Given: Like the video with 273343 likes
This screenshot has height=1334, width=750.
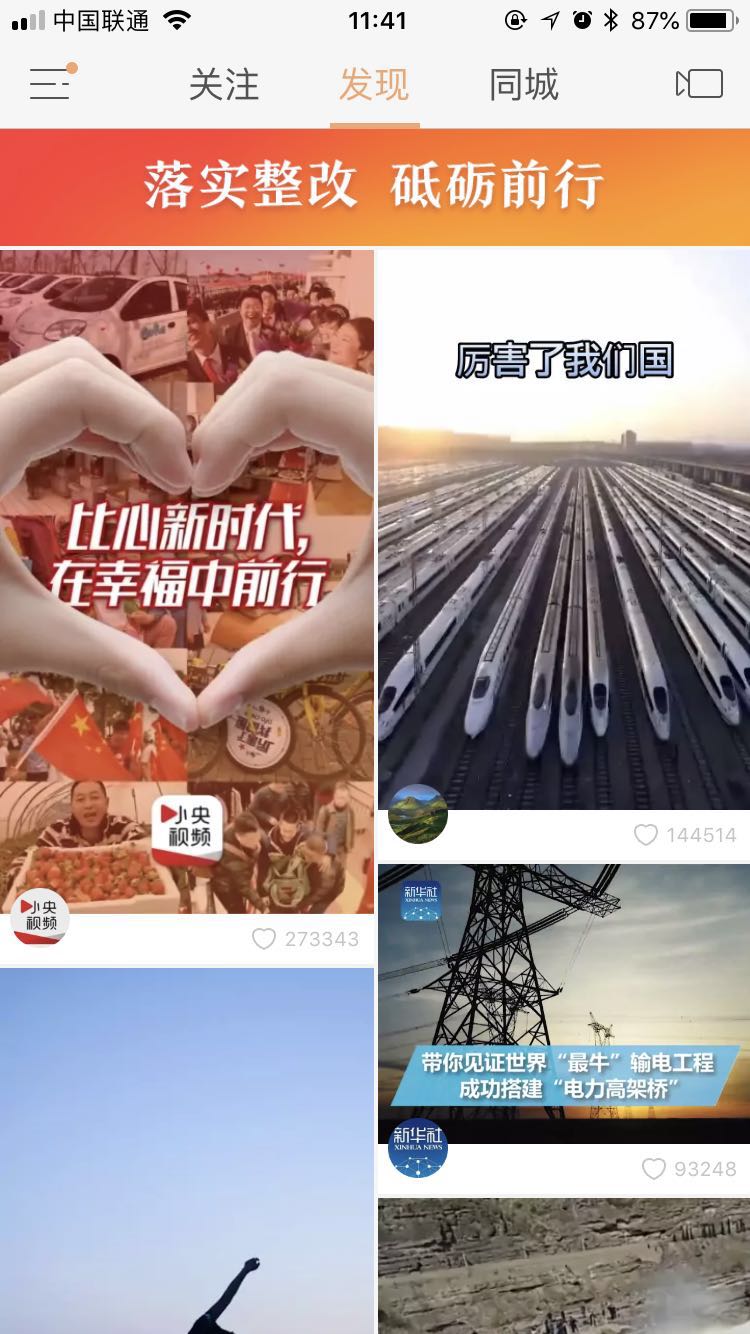Looking at the screenshot, I should [264, 939].
